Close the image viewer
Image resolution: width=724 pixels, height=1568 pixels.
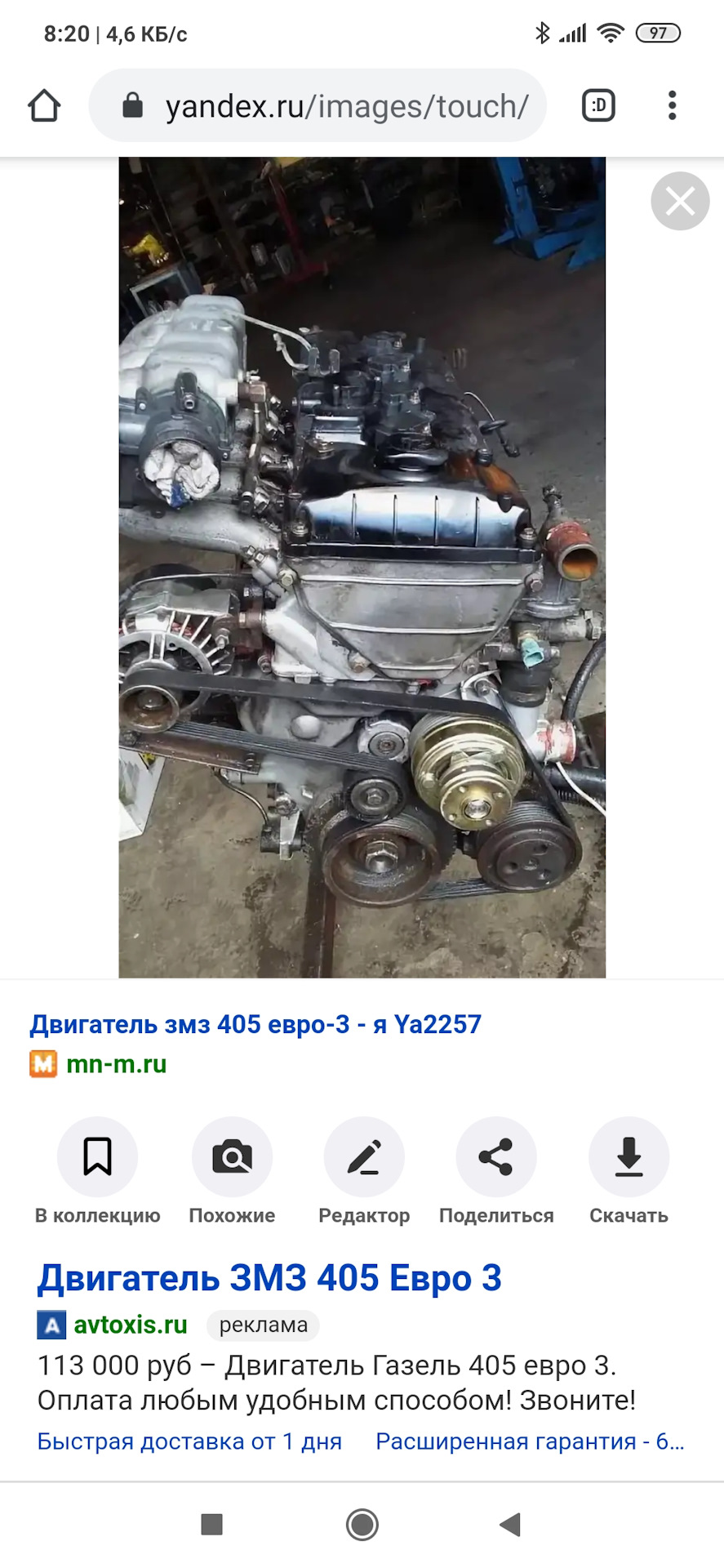679,201
